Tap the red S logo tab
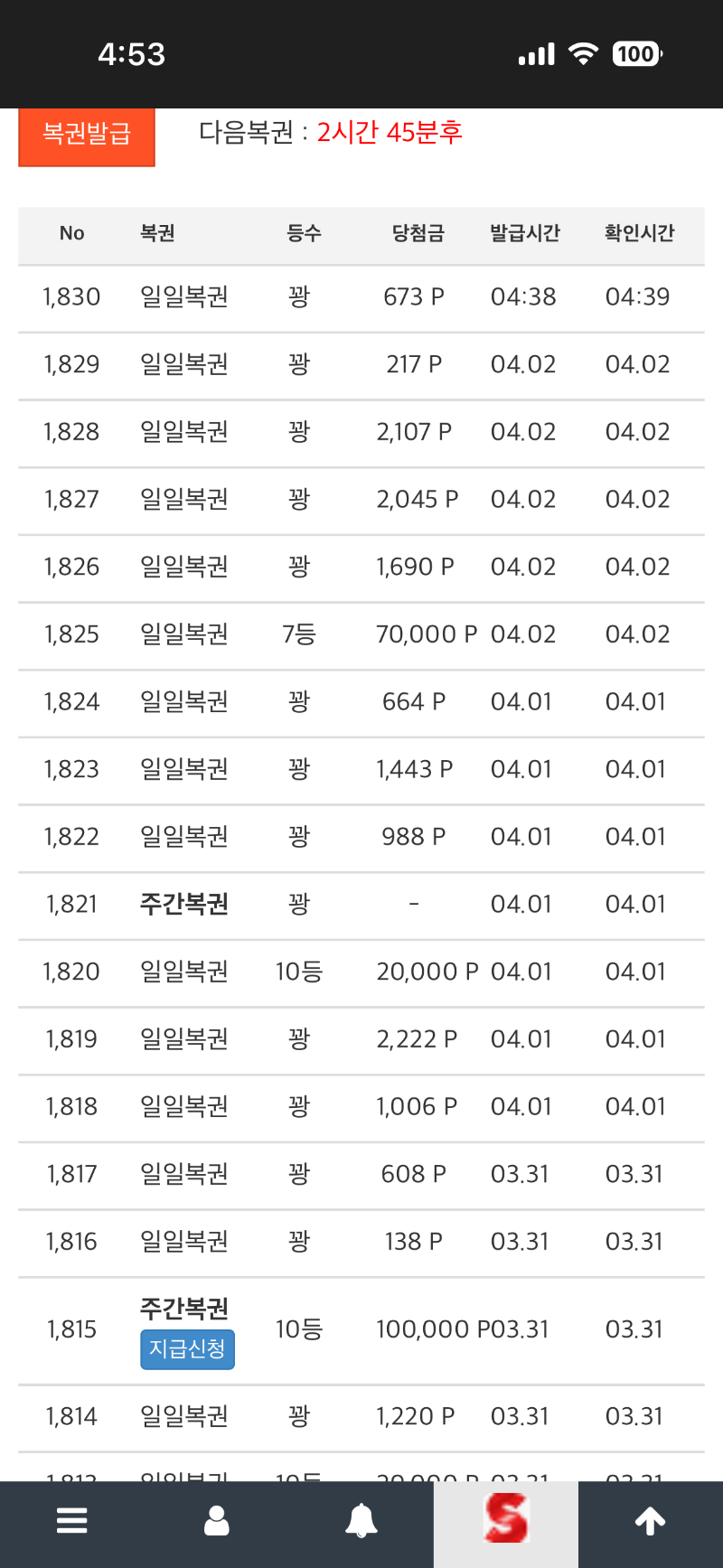Viewport: 723px width, 1568px height. pyautogui.click(x=506, y=1521)
